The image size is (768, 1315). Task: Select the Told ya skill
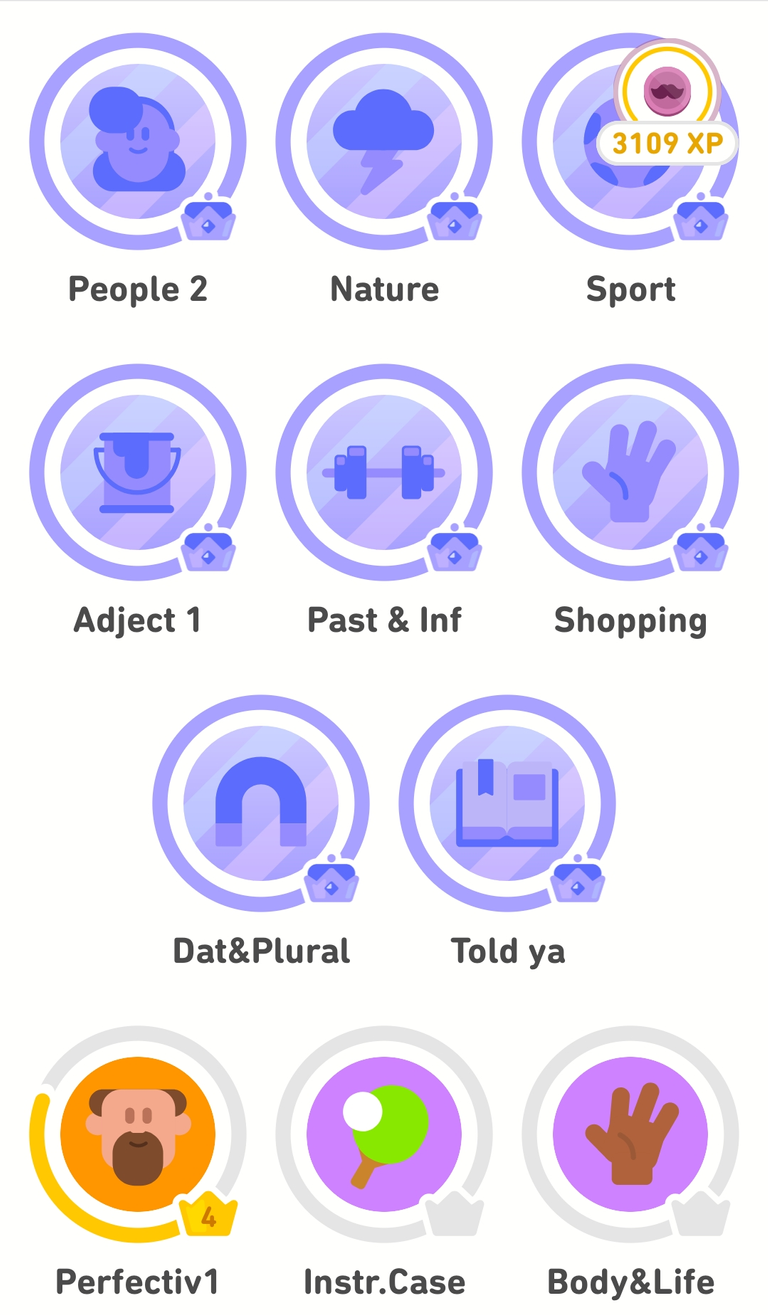(x=507, y=803)
